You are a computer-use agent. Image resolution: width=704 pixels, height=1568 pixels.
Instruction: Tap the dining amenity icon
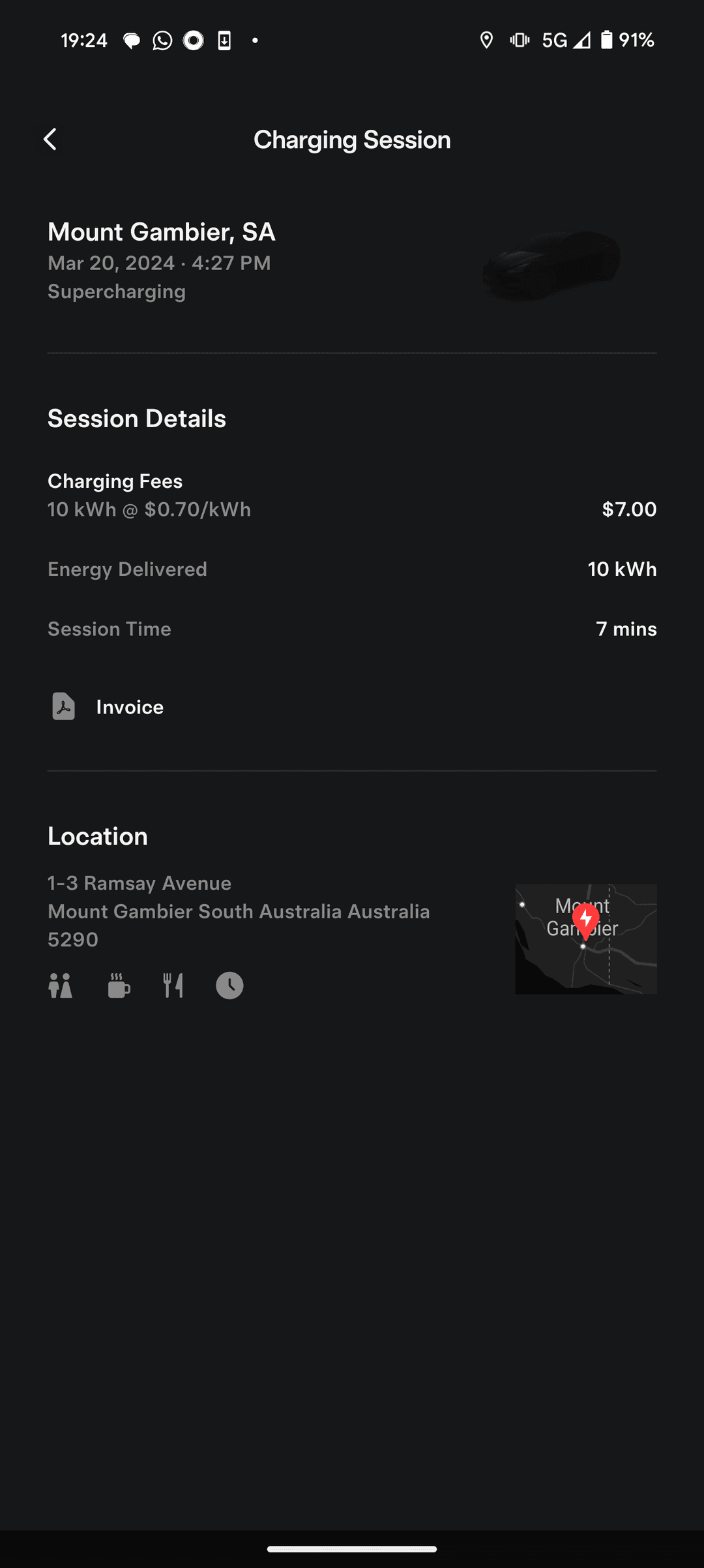(172, 986)
